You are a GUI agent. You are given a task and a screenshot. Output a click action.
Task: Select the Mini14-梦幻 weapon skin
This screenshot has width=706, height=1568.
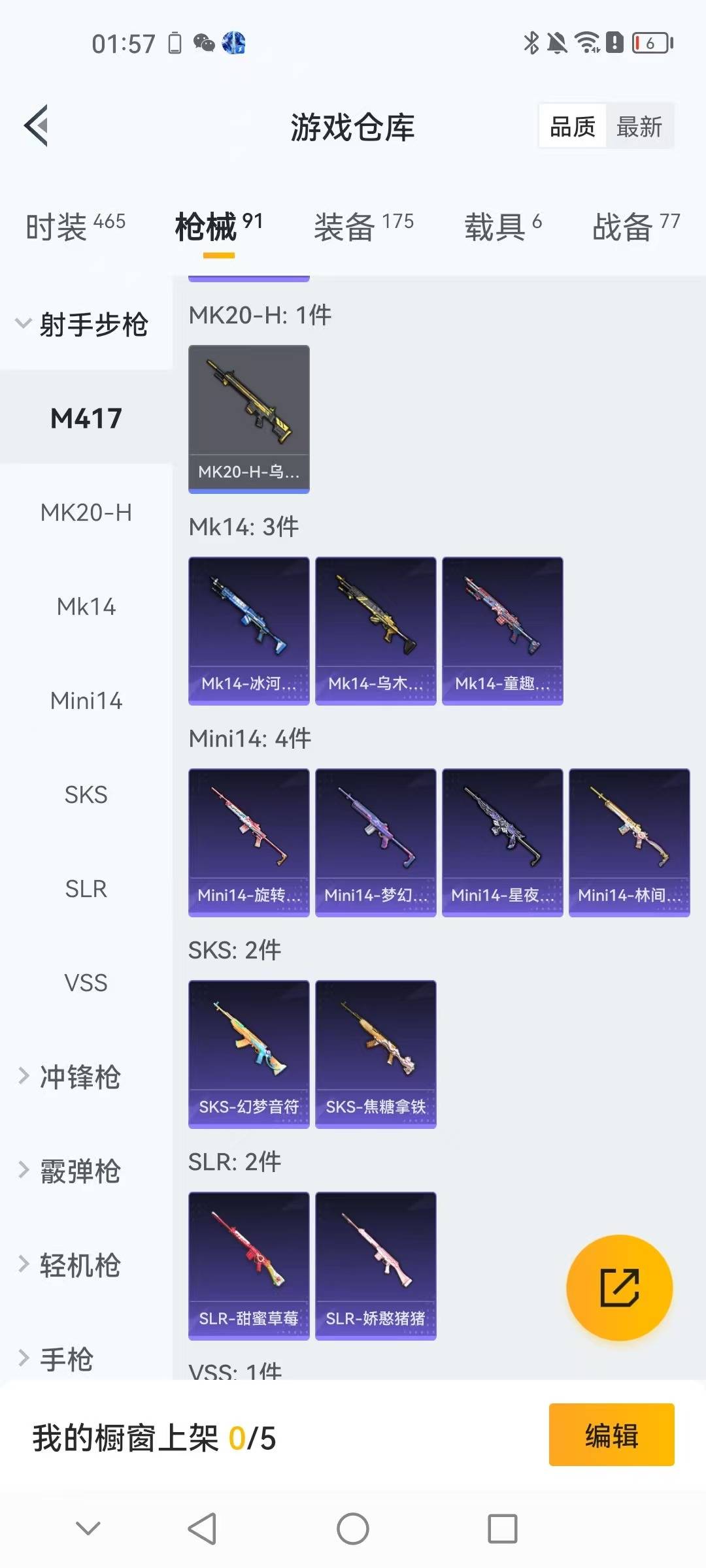click(375, 842)
